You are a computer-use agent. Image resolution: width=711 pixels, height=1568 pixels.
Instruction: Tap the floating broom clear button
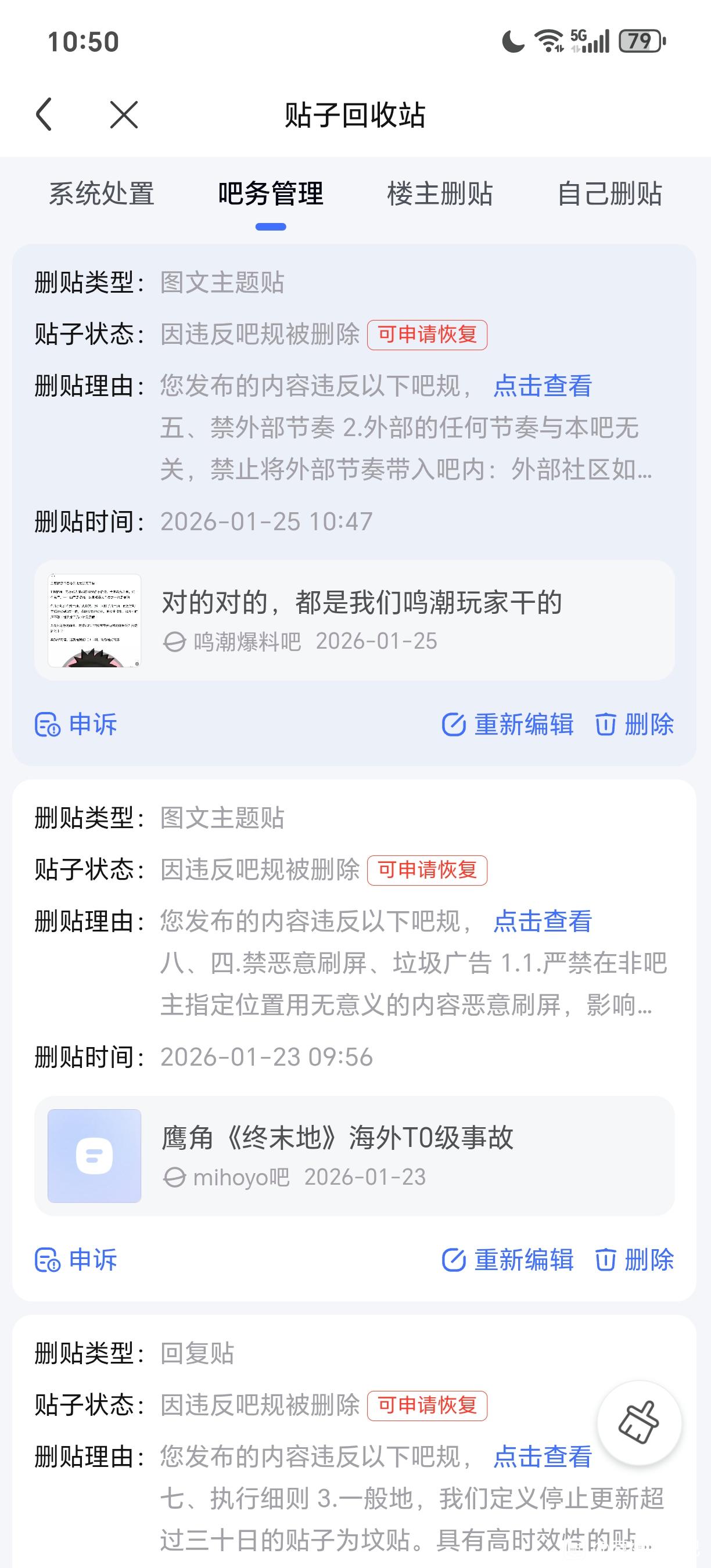point(638,1422)
